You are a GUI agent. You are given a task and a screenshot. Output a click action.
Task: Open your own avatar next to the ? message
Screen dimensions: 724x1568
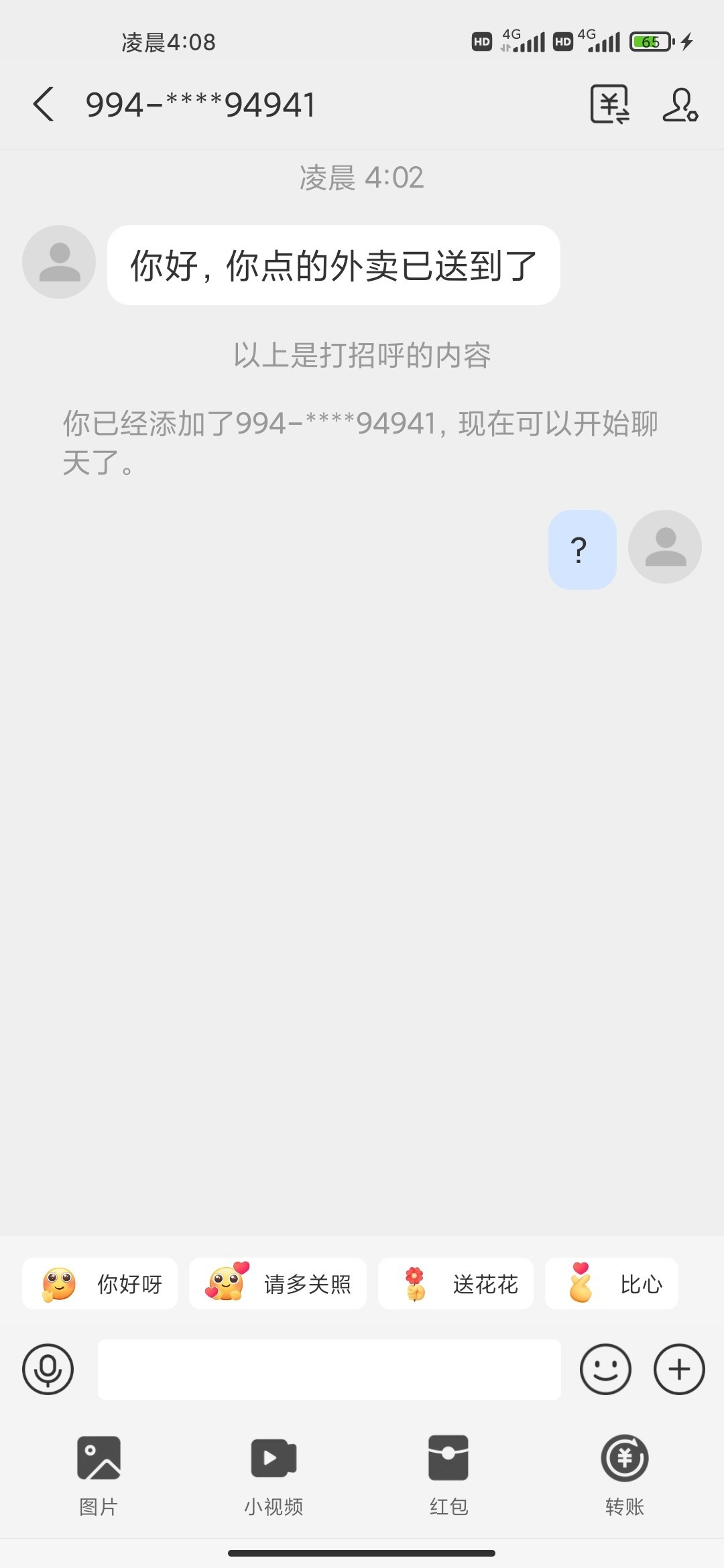tap(664, 547)
